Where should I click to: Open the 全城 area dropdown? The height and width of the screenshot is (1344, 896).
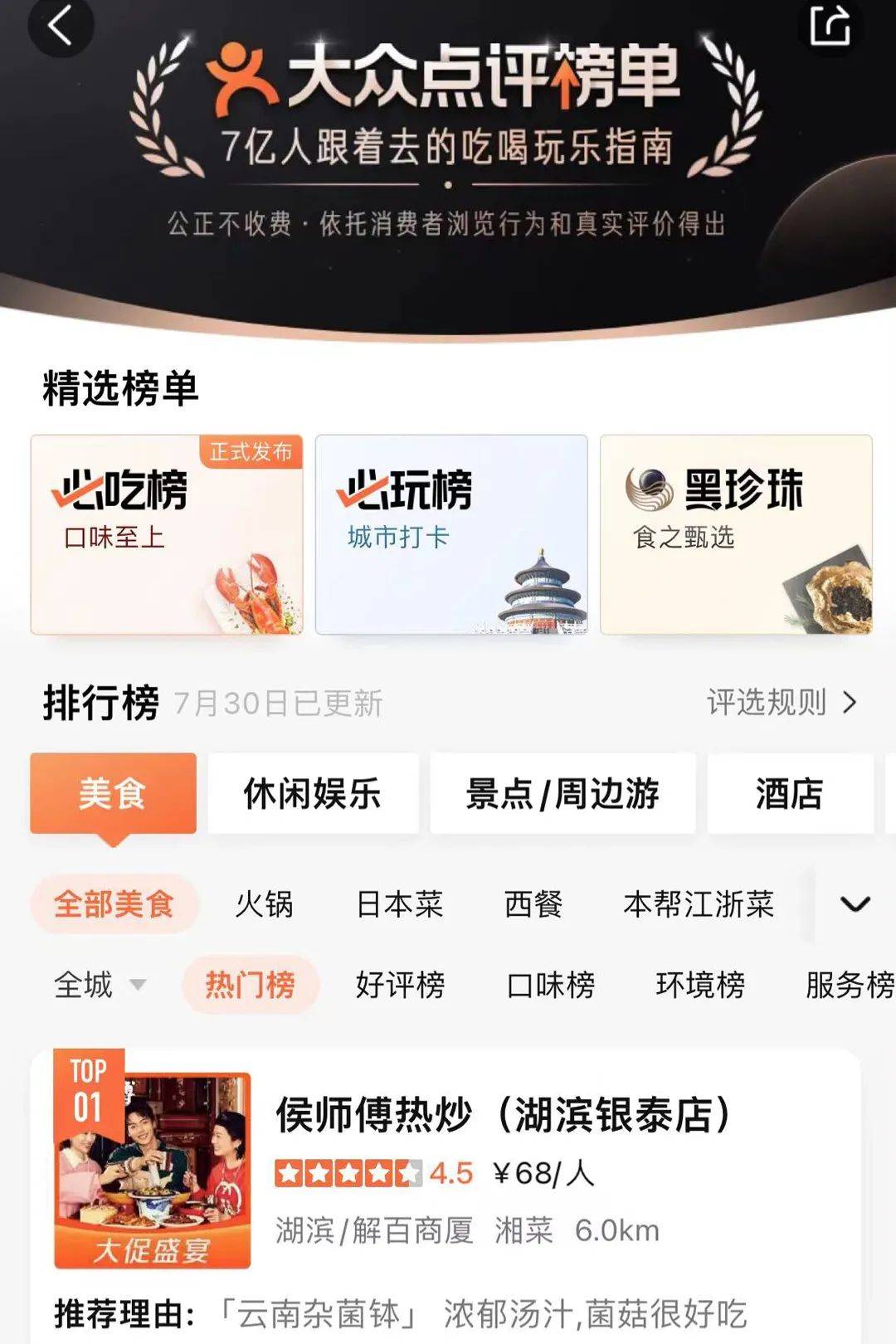coord(100,985)
